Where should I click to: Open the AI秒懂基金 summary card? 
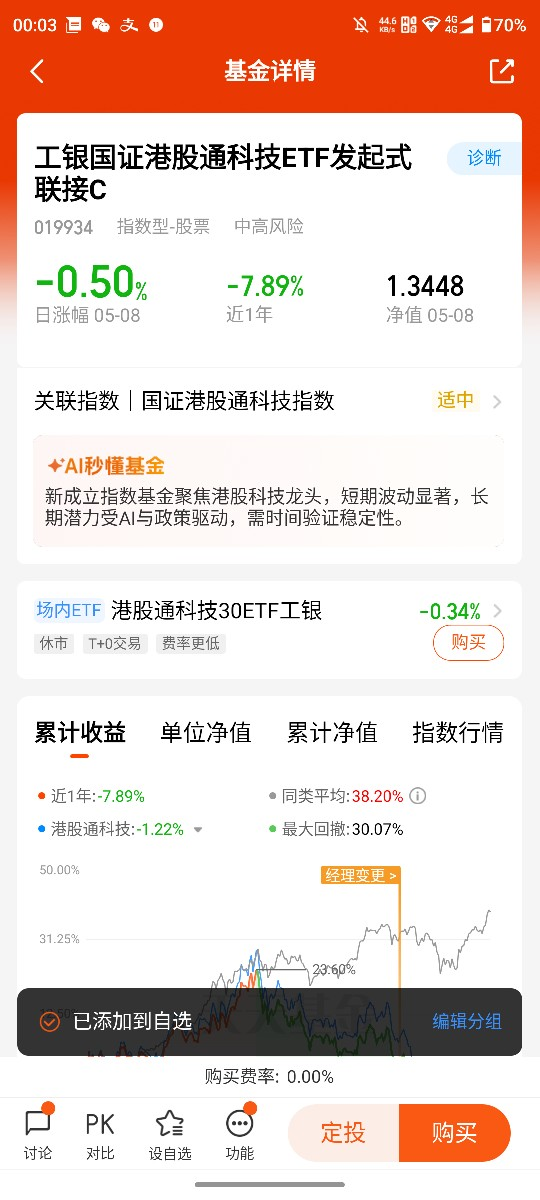(x=268, y=491)
